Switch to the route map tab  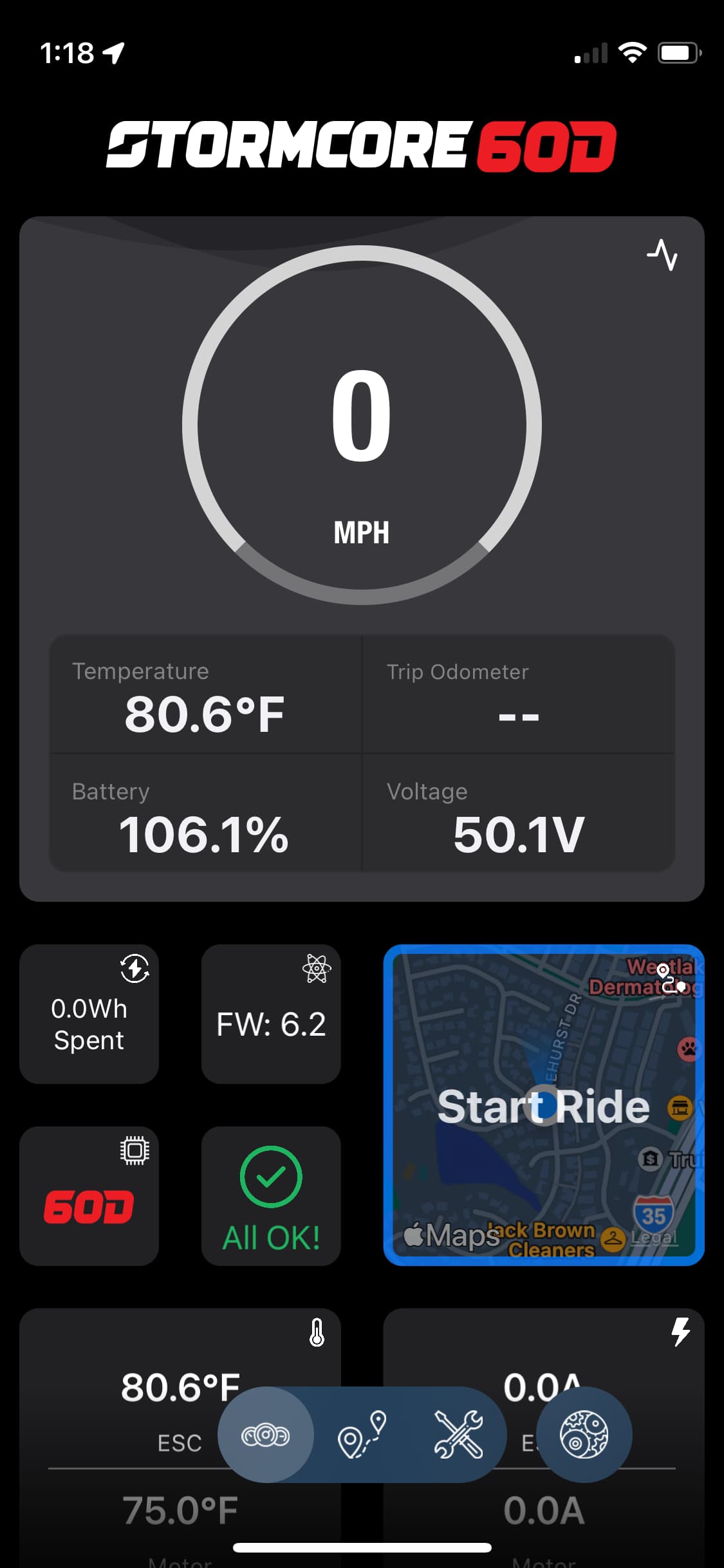(362, 1434)
